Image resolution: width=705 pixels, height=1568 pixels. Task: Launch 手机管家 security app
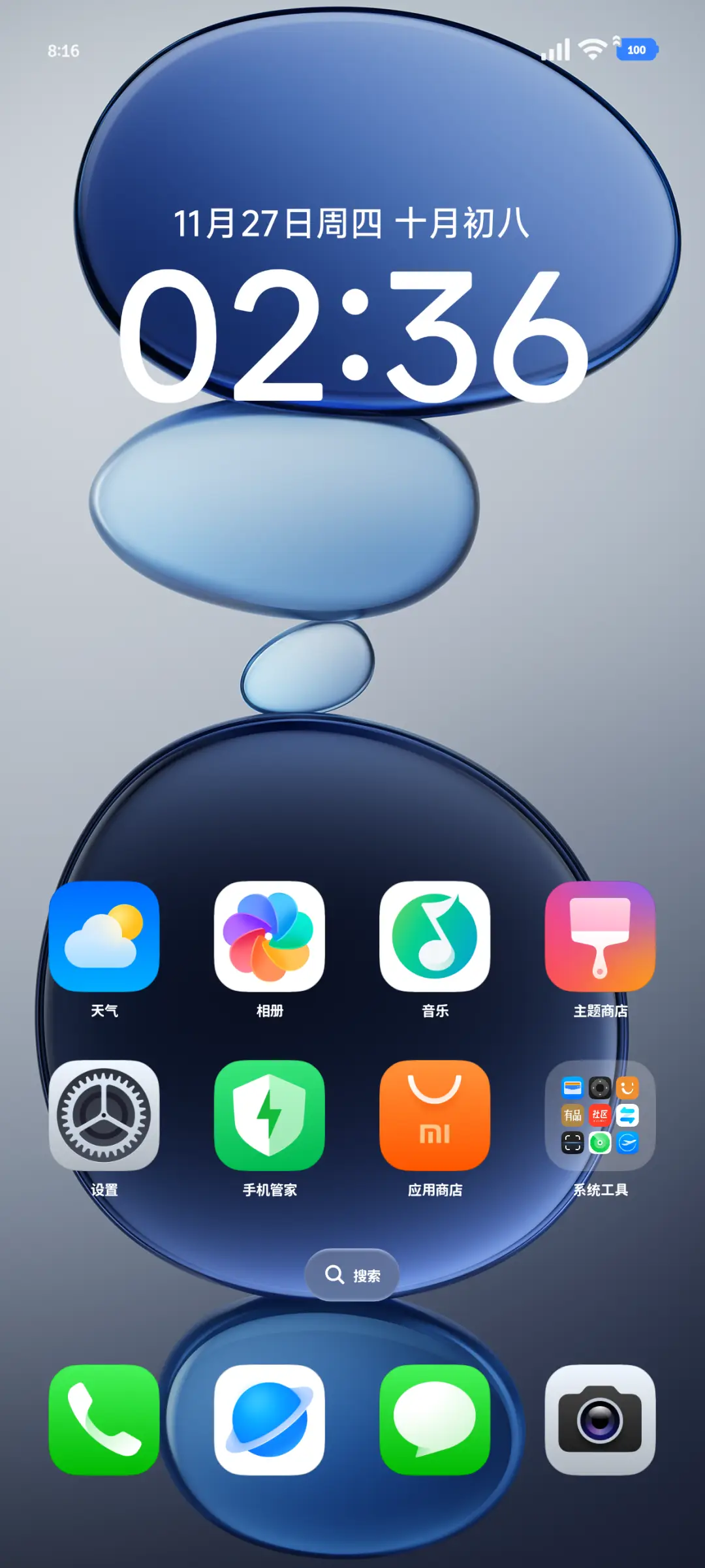click(269, 1115)
